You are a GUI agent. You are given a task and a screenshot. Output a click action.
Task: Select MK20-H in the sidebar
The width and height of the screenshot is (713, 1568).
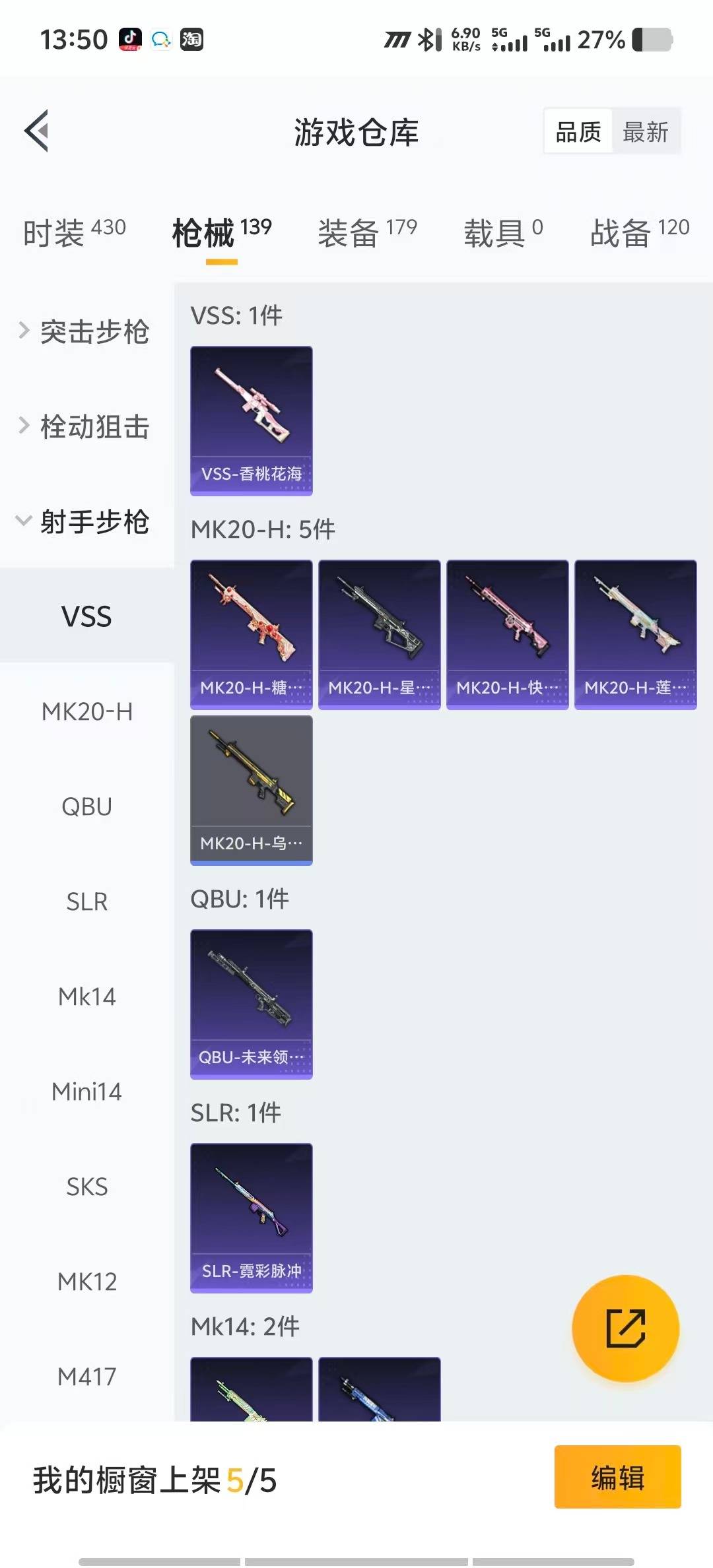[x=86, y=711]
